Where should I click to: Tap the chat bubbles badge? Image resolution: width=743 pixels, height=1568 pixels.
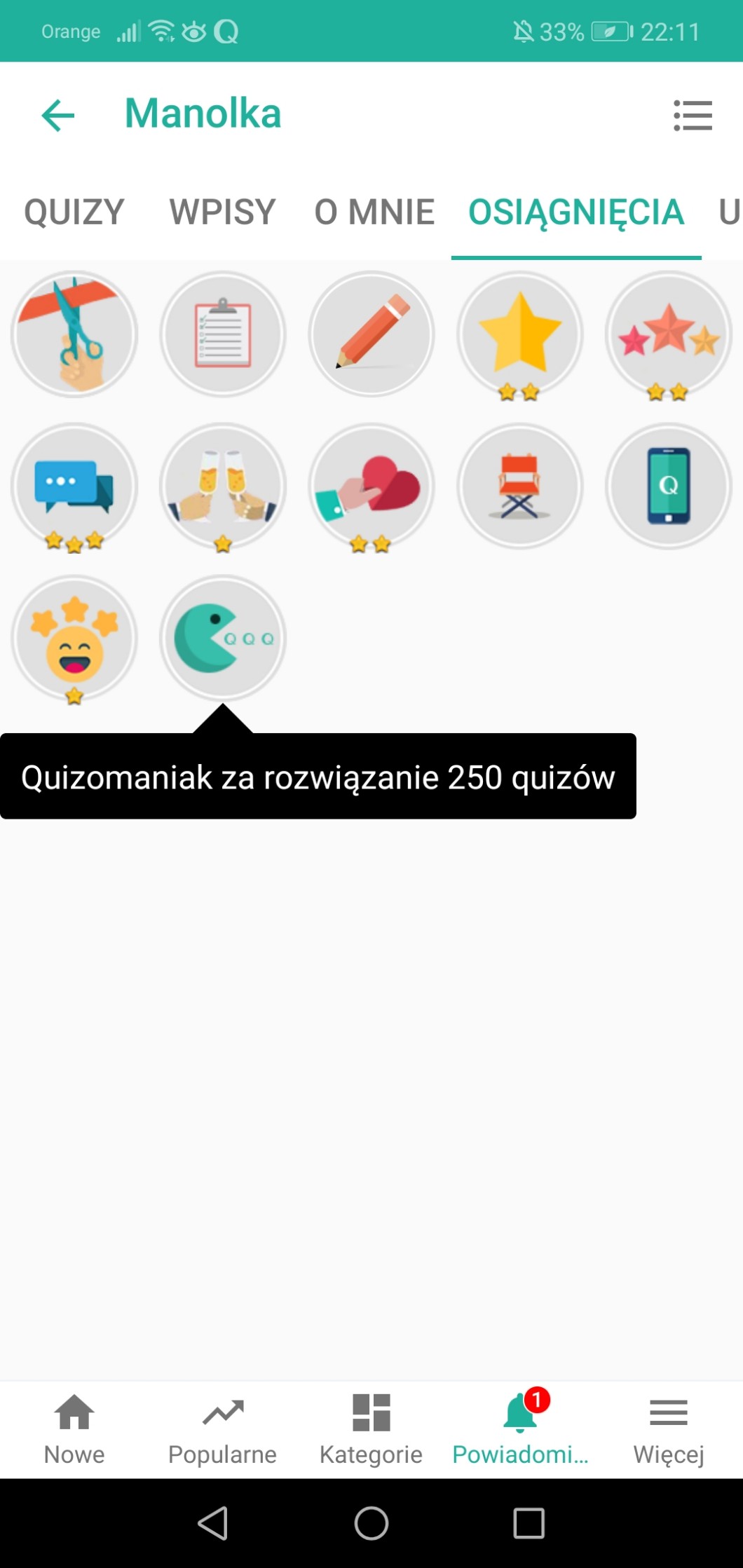74,486
